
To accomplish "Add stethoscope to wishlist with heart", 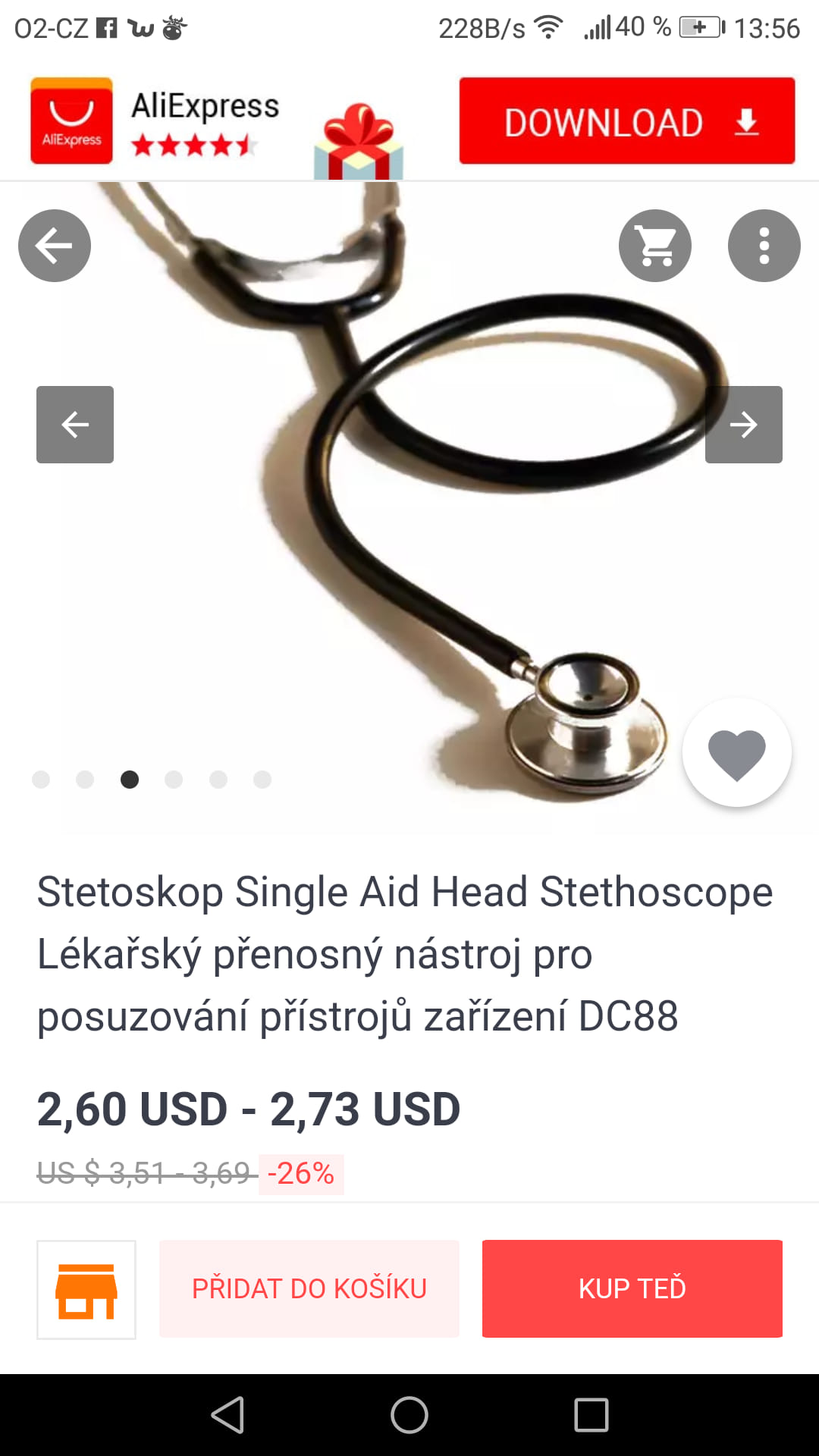I will click(x=736, y=752).
